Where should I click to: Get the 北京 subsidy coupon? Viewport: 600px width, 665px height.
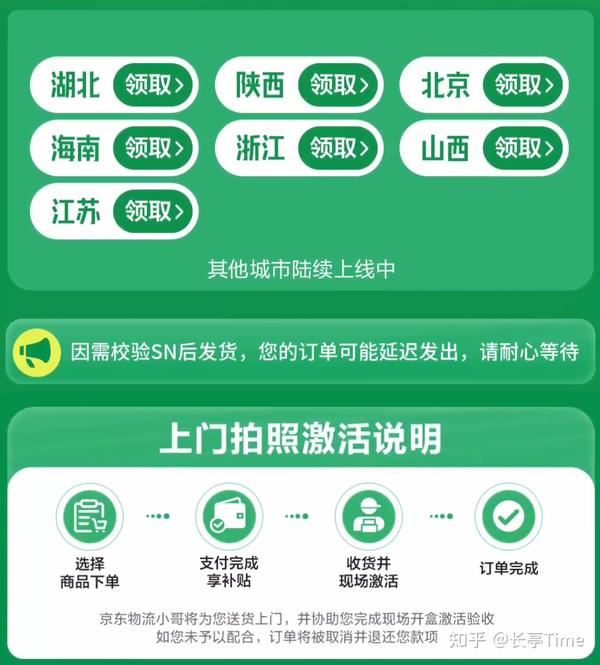click(524, 85)
